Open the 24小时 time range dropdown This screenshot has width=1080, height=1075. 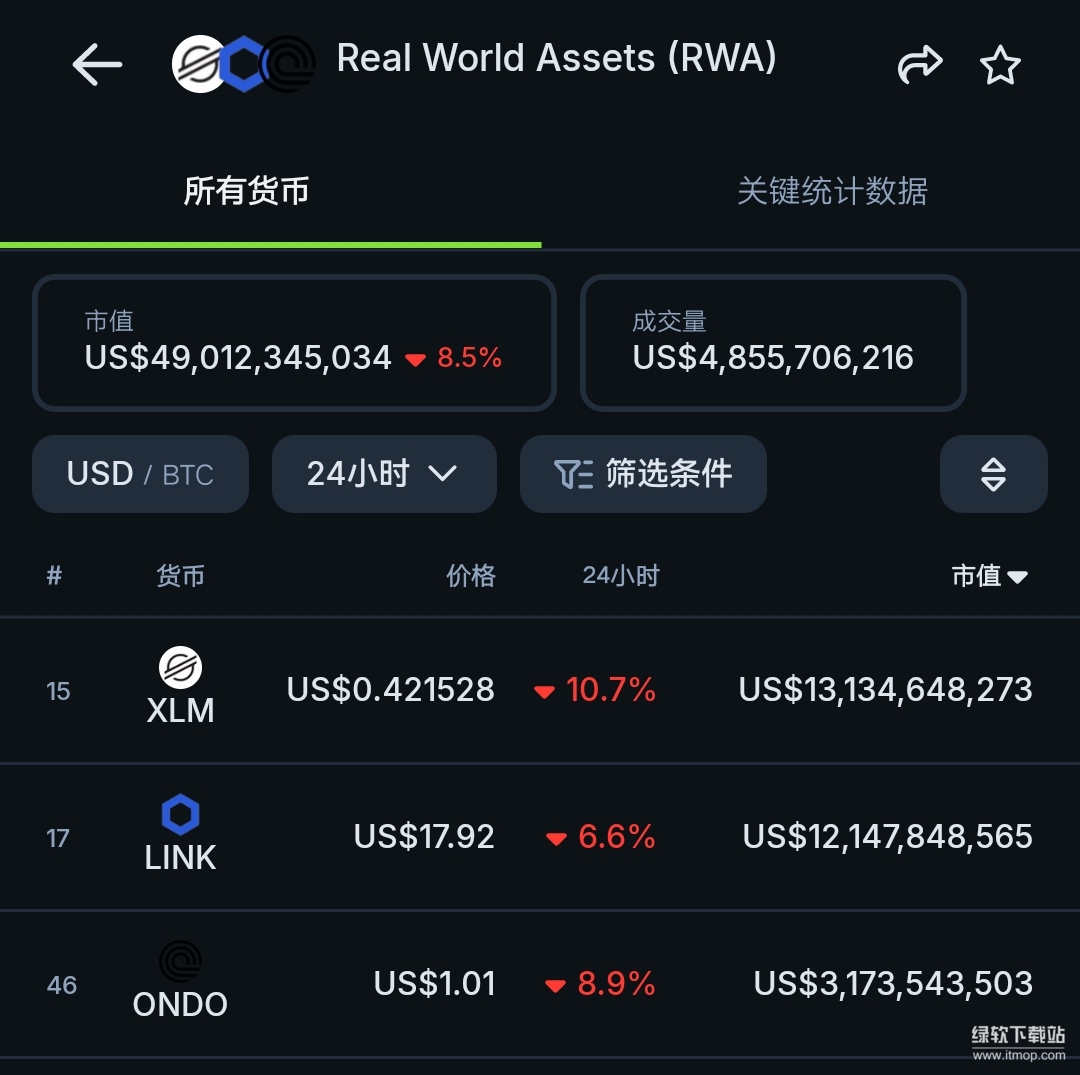pos(383,474)
